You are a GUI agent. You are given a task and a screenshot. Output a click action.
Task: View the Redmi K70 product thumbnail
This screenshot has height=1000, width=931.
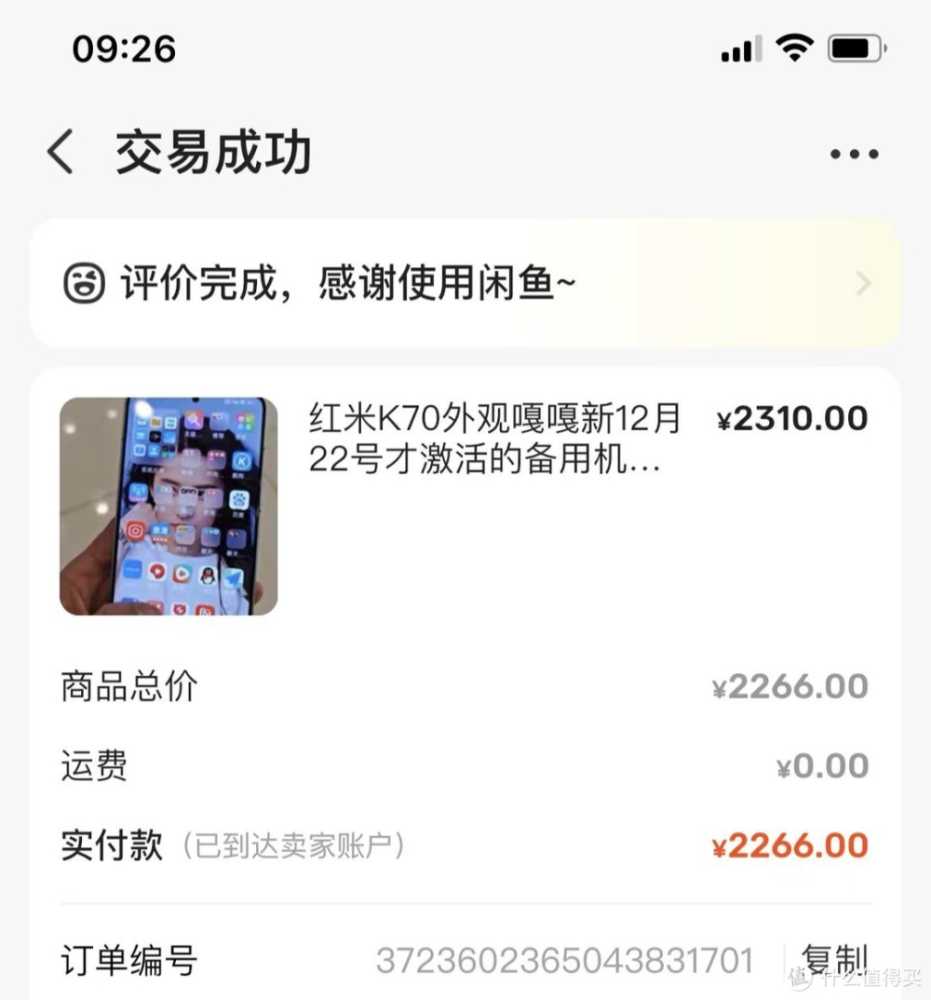click(167, 508)
